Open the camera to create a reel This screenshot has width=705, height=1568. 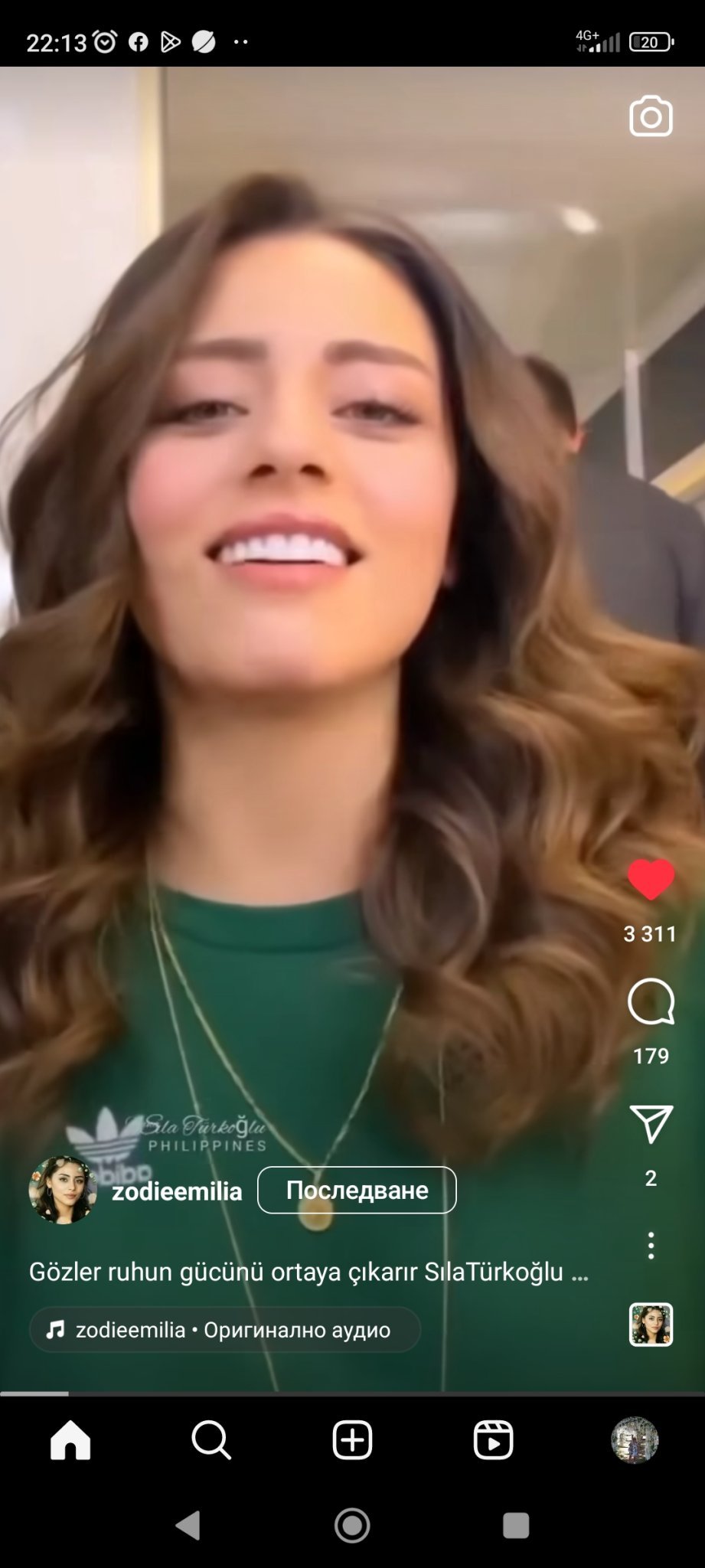click(651, 116)
